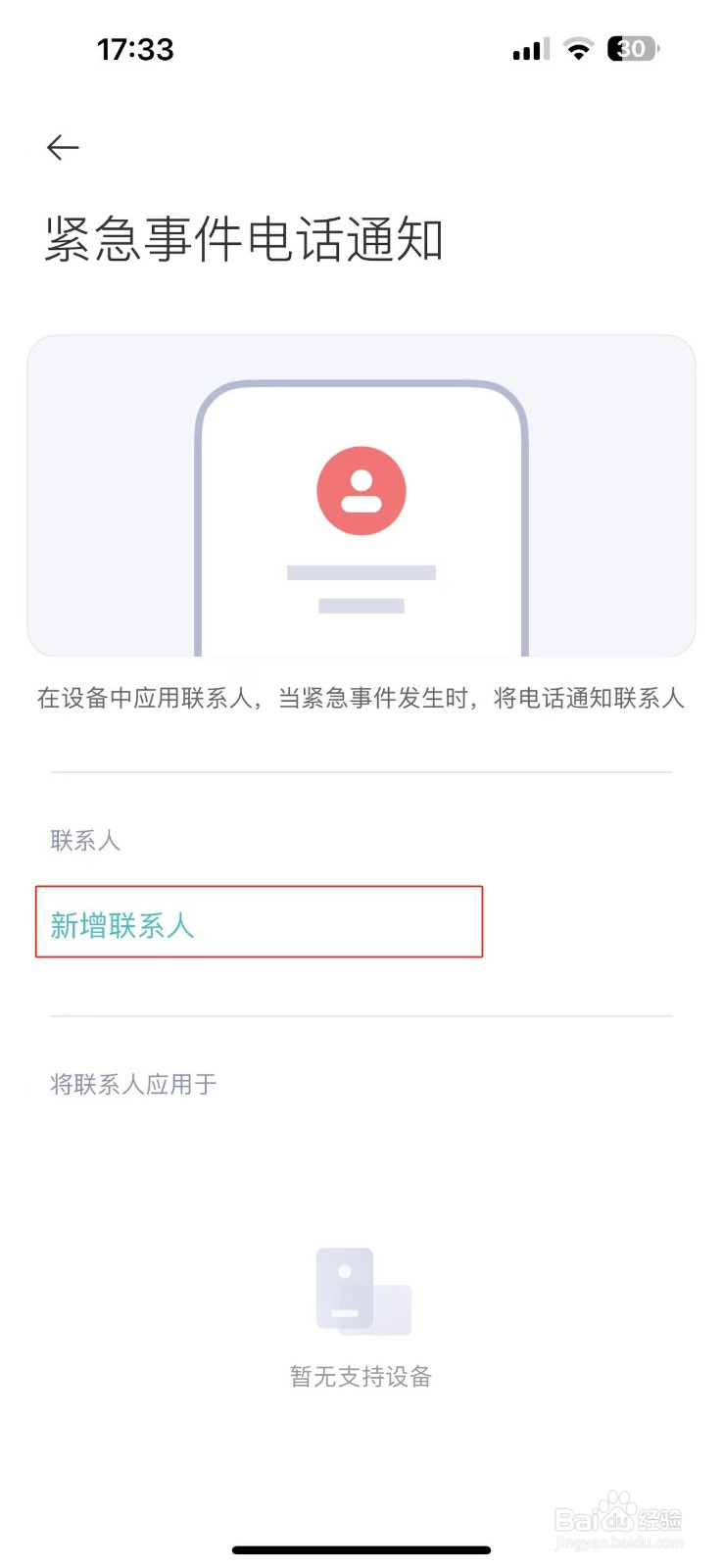
Task: Tap the battery indicator showing 30
Action: [x=632, y=48]
